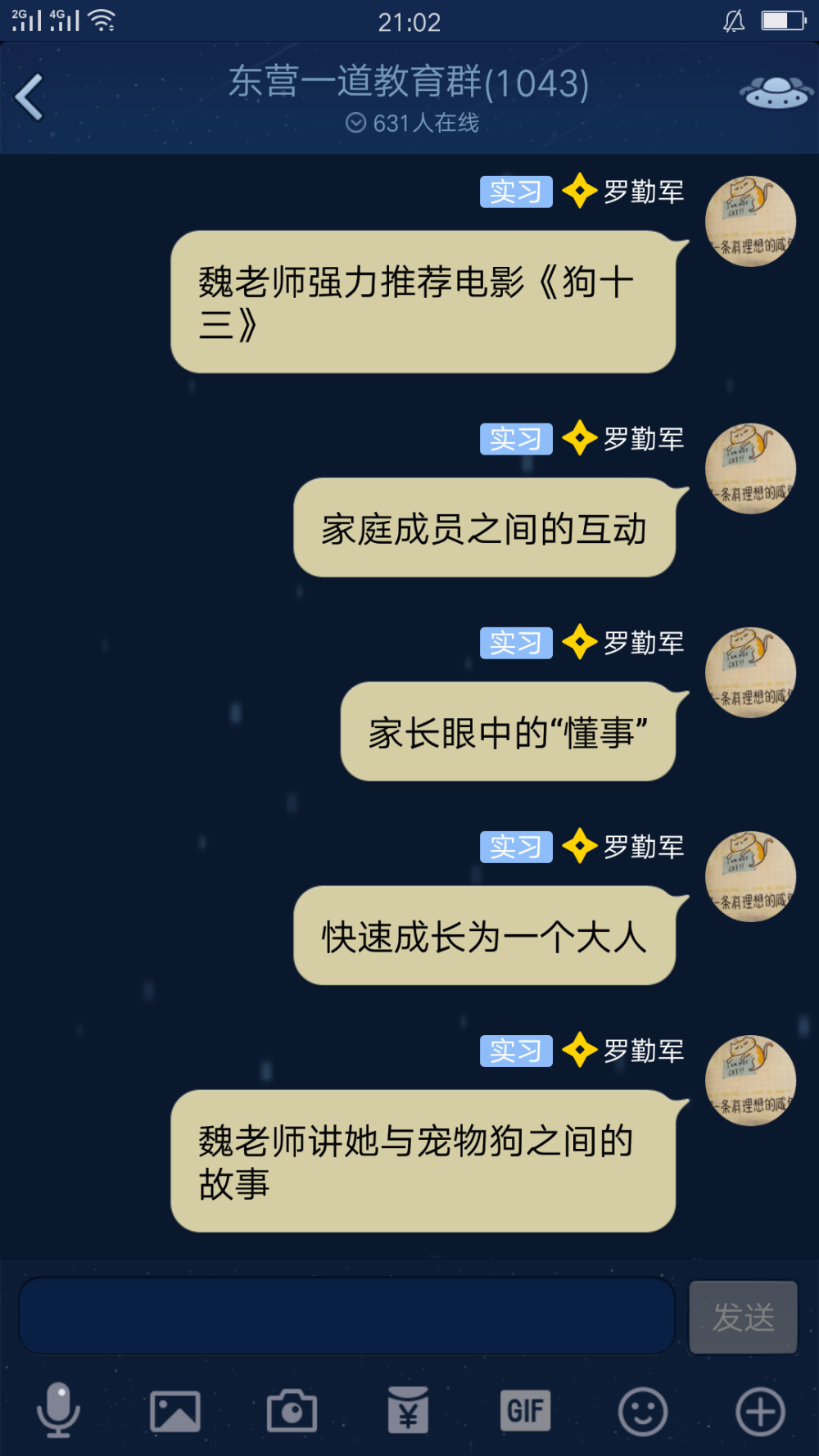
Task: Open more options with the plus icon
Action: (760, 1411)
